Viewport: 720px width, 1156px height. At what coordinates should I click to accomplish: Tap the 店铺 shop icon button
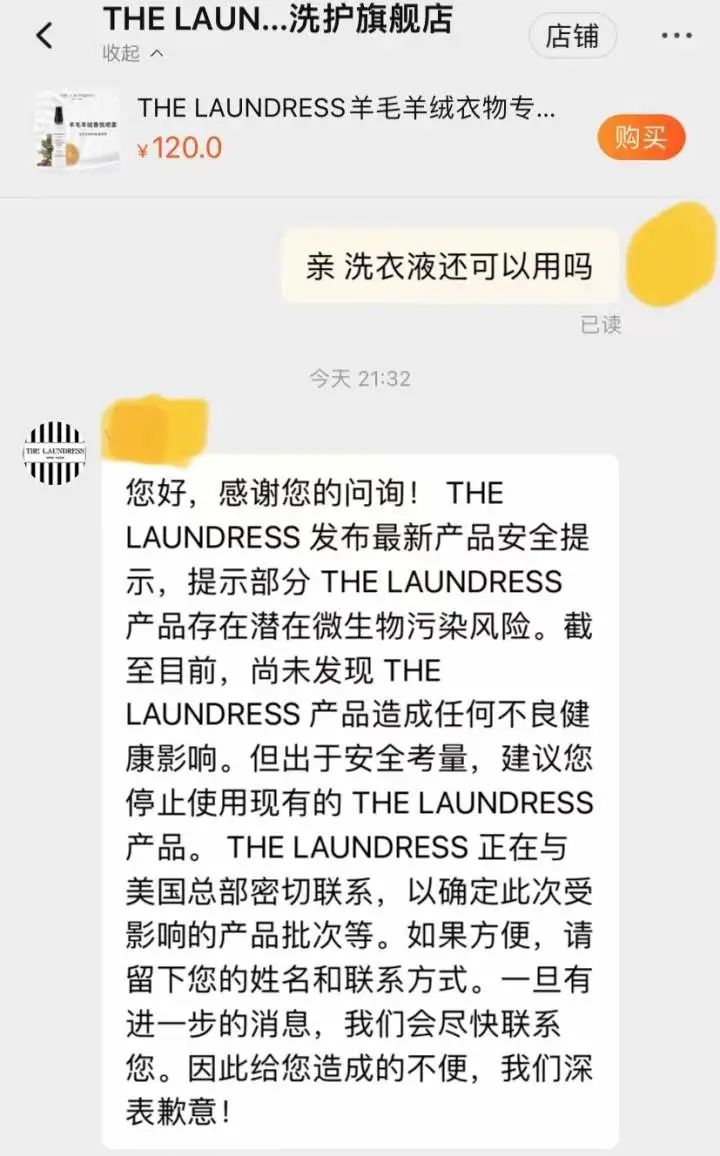click(x=572, y=35)
